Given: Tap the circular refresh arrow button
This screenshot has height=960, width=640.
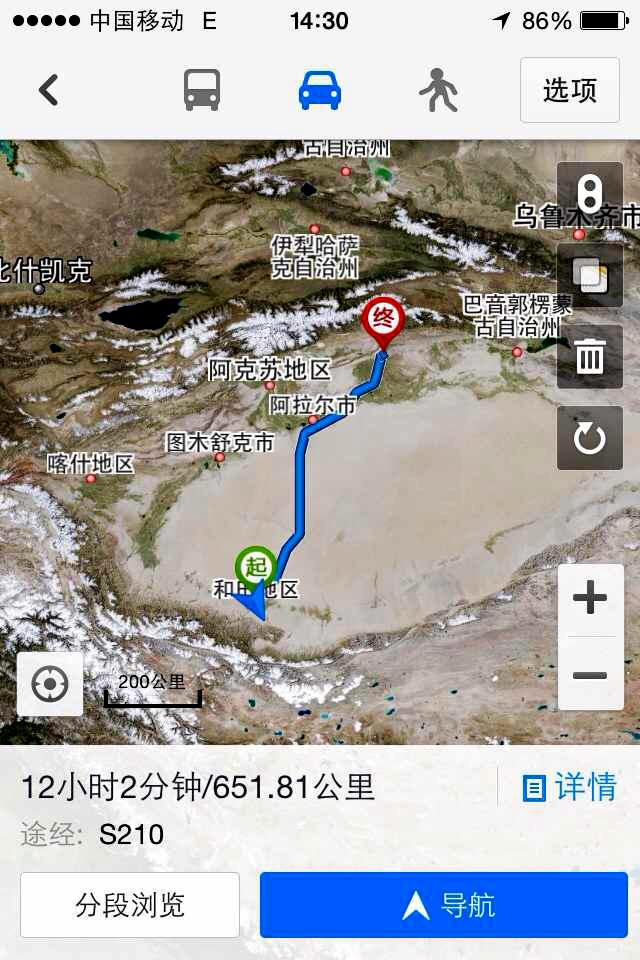Looking at the screenshot, I should (x=590, y=438).
